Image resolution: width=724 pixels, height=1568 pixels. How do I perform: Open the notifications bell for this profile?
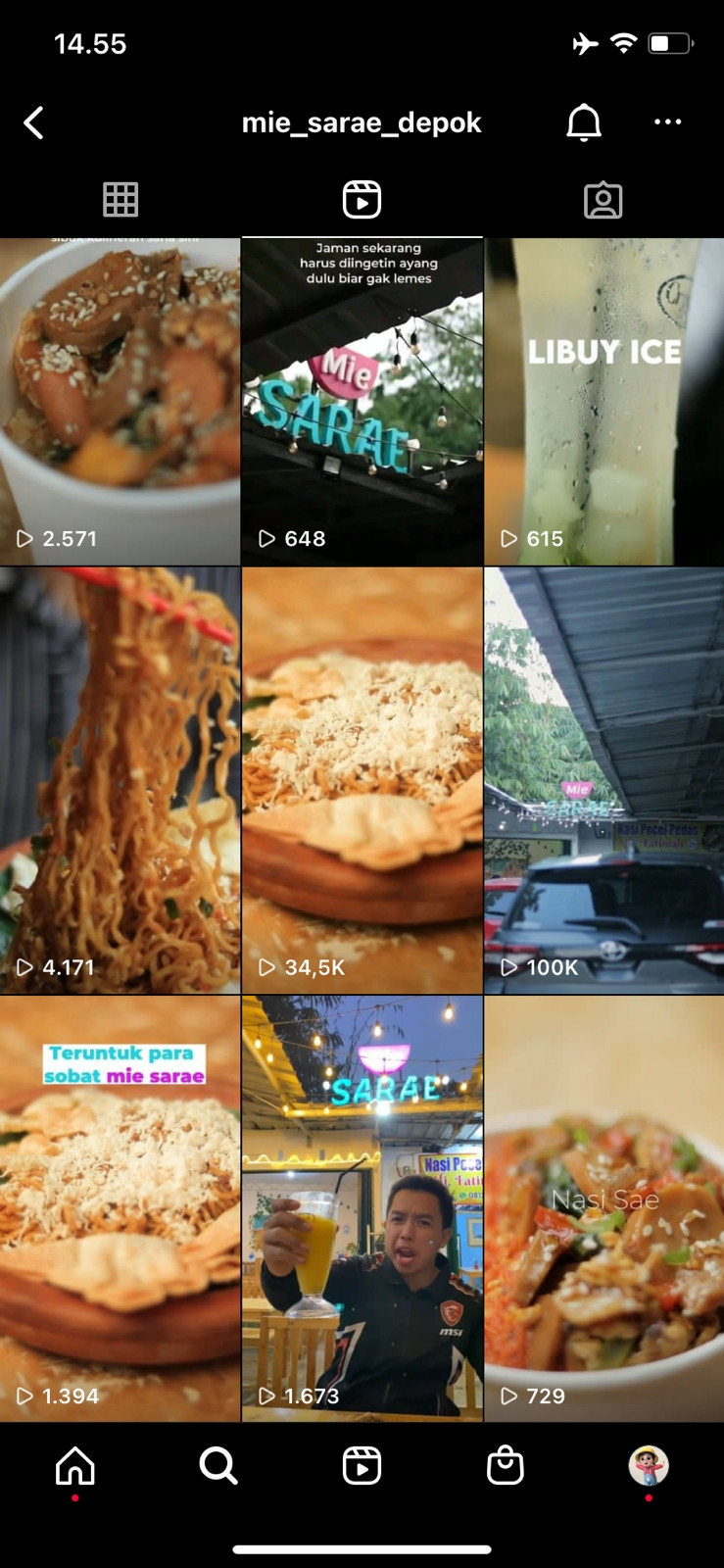[584, 122]
